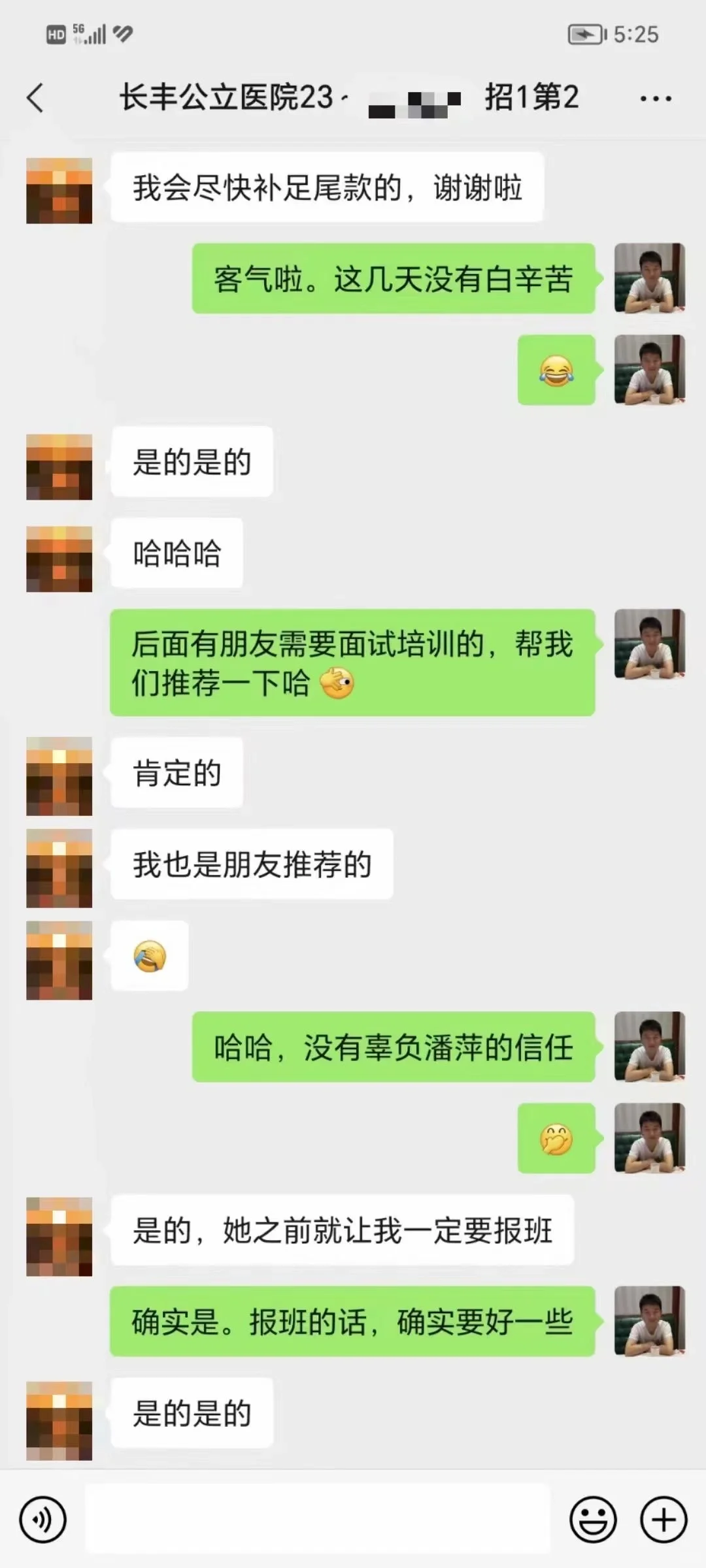Open the emoji picker
The height and width of the screenshot is (1568, 706).
593,1520
